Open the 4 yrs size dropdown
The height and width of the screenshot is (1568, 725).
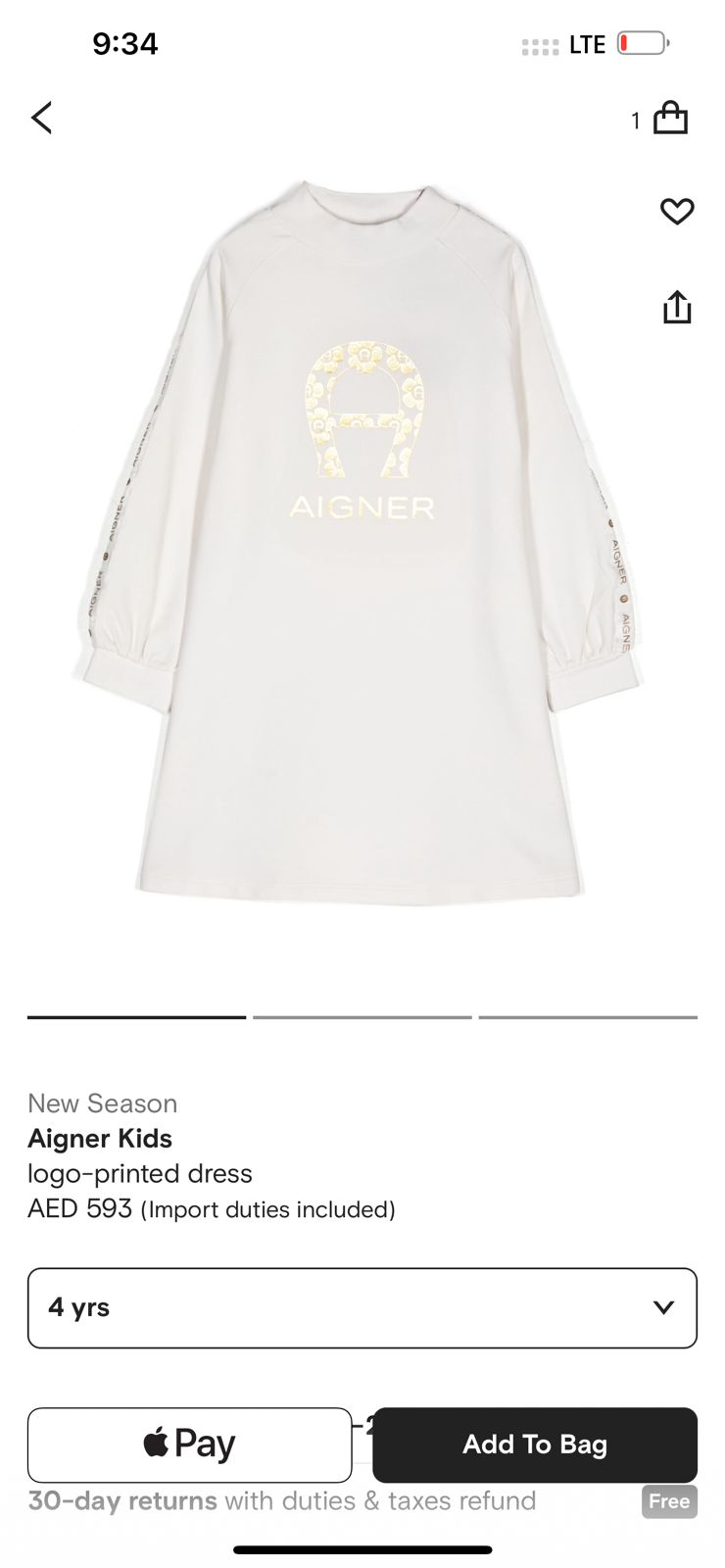coord(362,1307)
